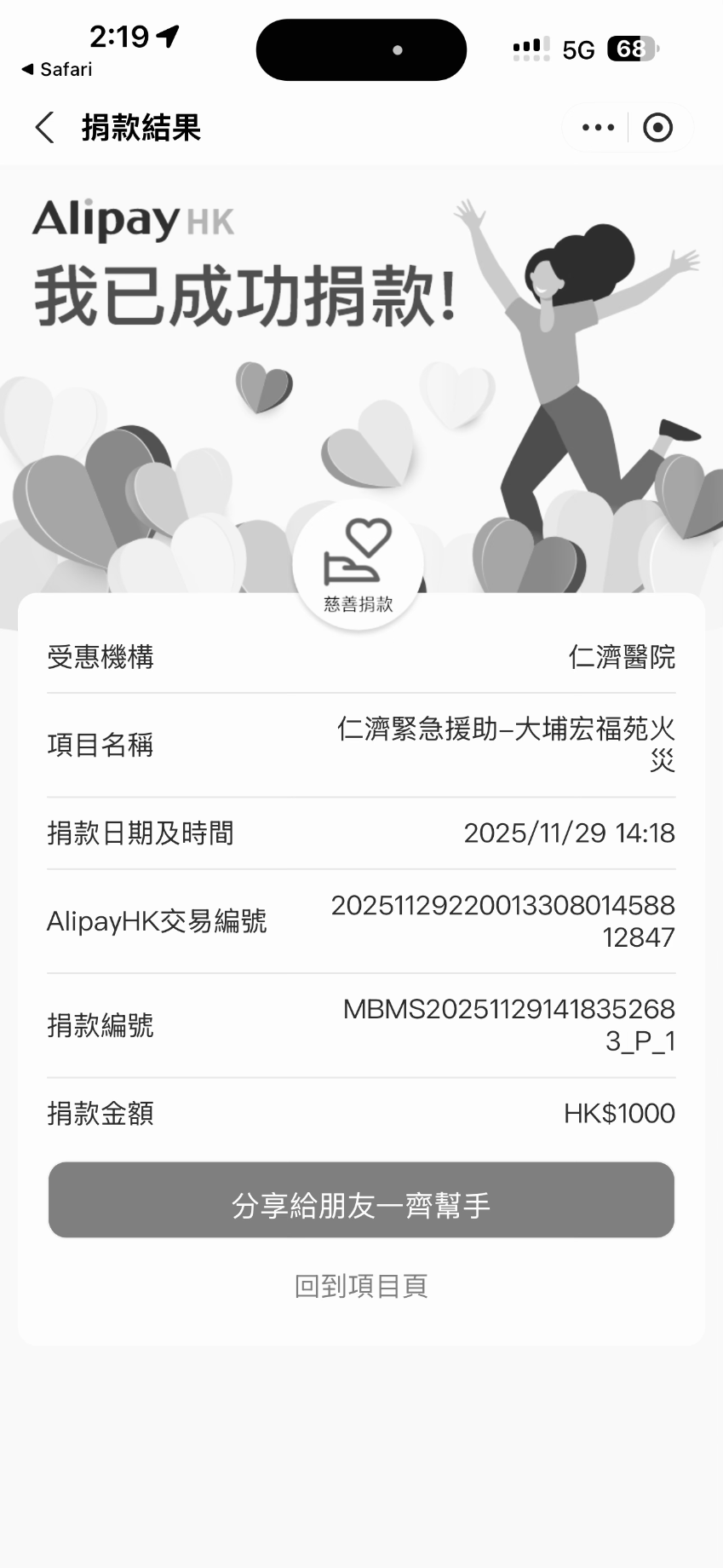The width and height of the screenshot is (723, 1568).
Task: Return to the project page via 回到項目頁
Action: tap(361, 1286)
